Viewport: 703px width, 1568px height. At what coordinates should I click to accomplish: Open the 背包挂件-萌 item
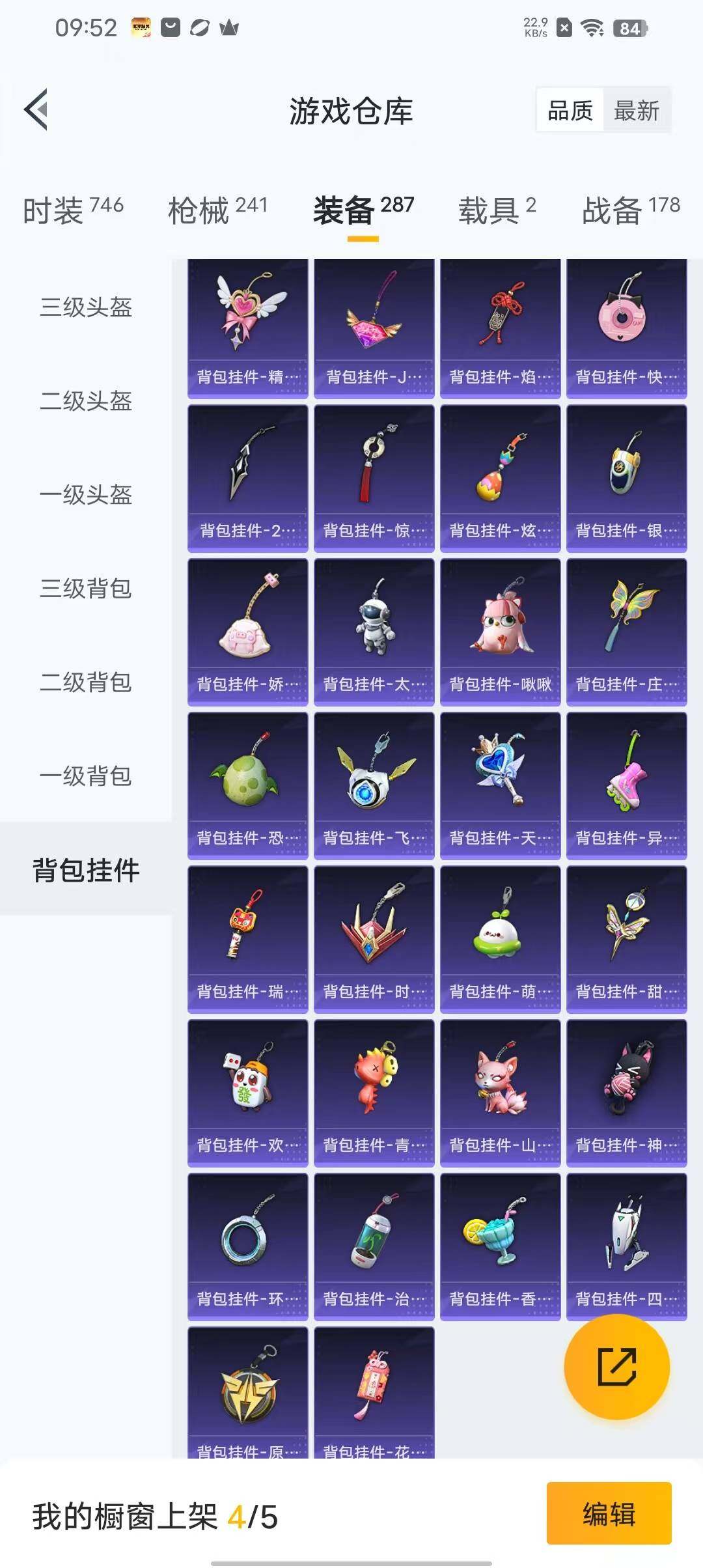(x=500, y=939)
